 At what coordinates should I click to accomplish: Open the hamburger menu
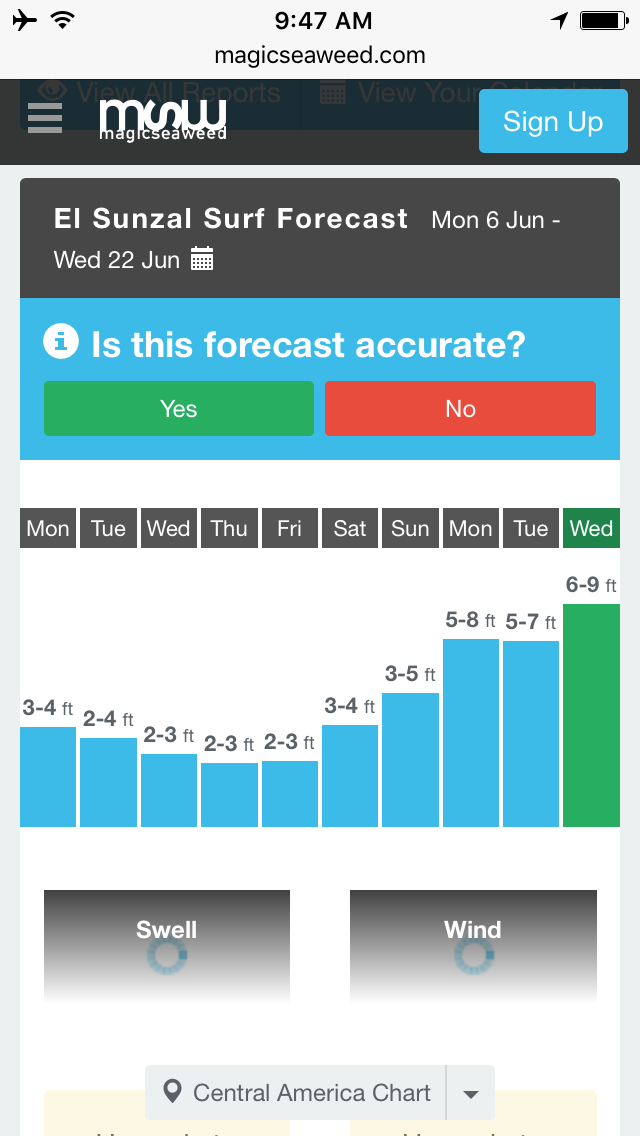pos(45,118)
